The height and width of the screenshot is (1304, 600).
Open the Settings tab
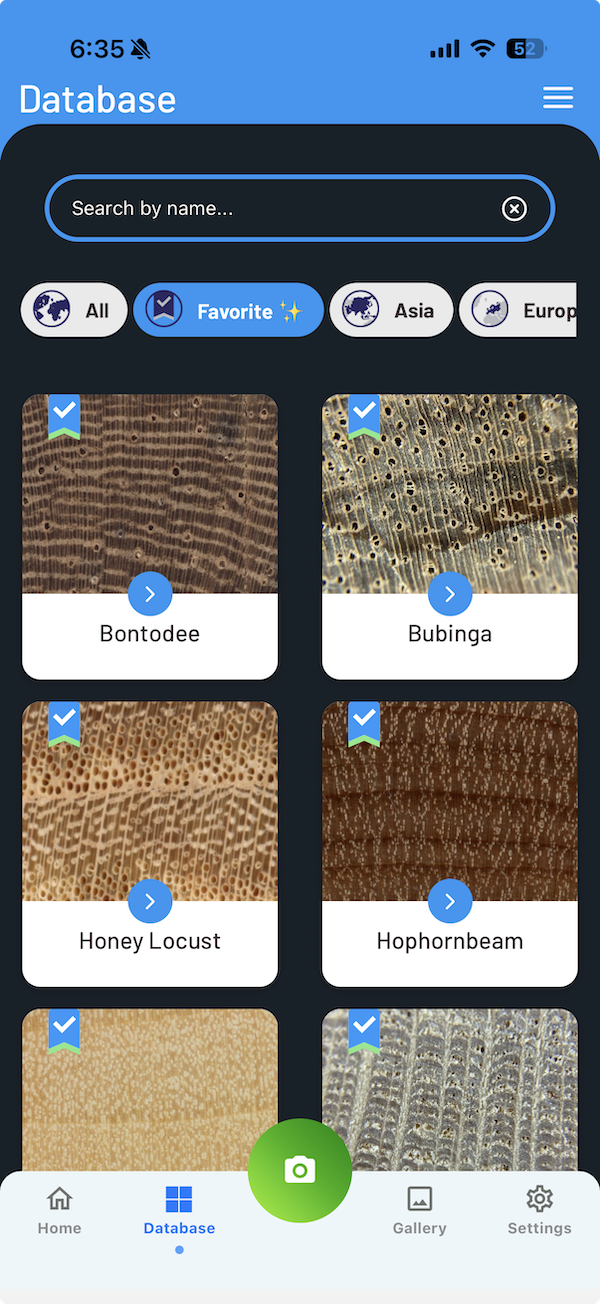539,1210
